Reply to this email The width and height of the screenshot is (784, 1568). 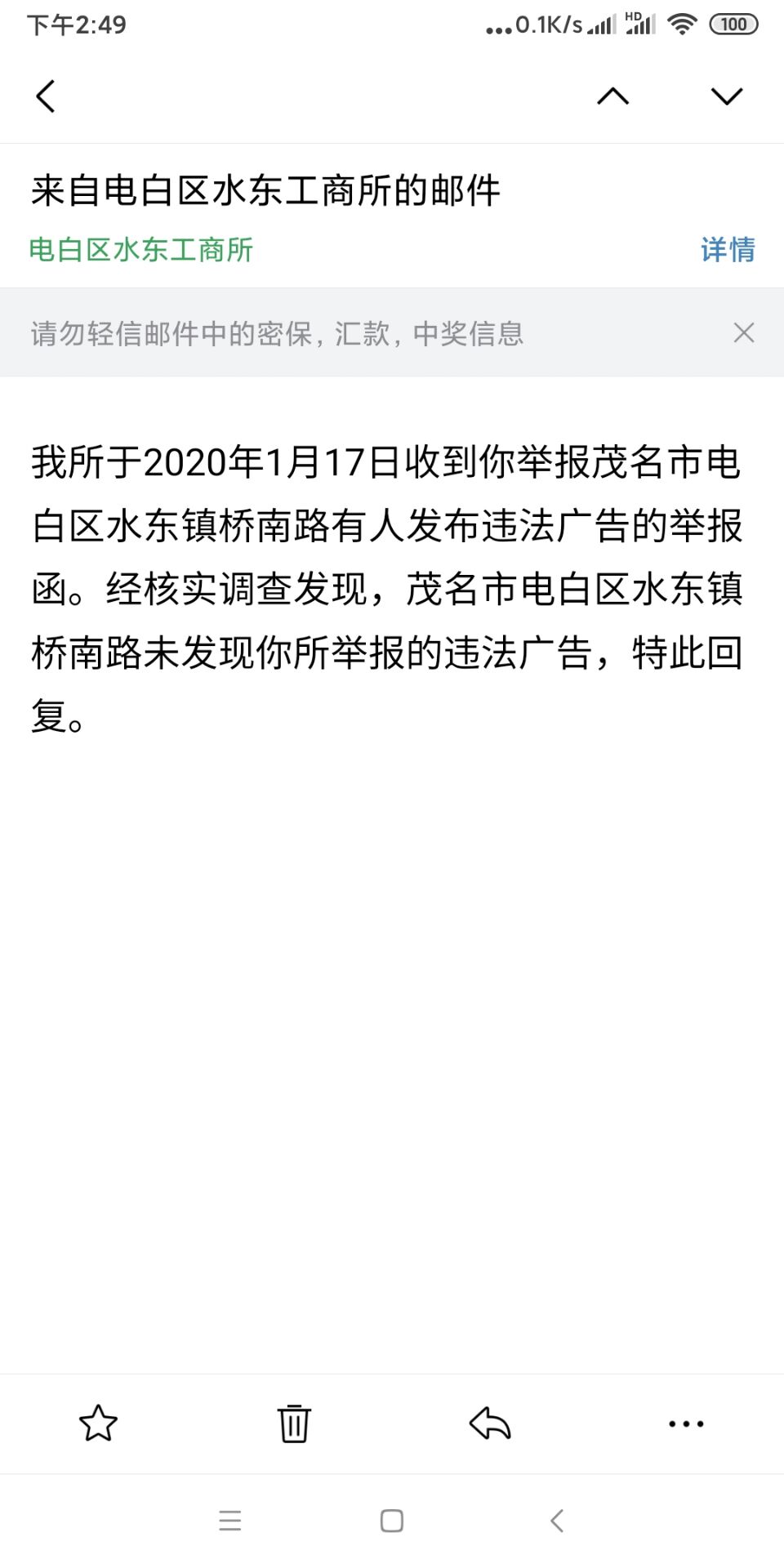pyautogui.click(x=490, y=1423)
